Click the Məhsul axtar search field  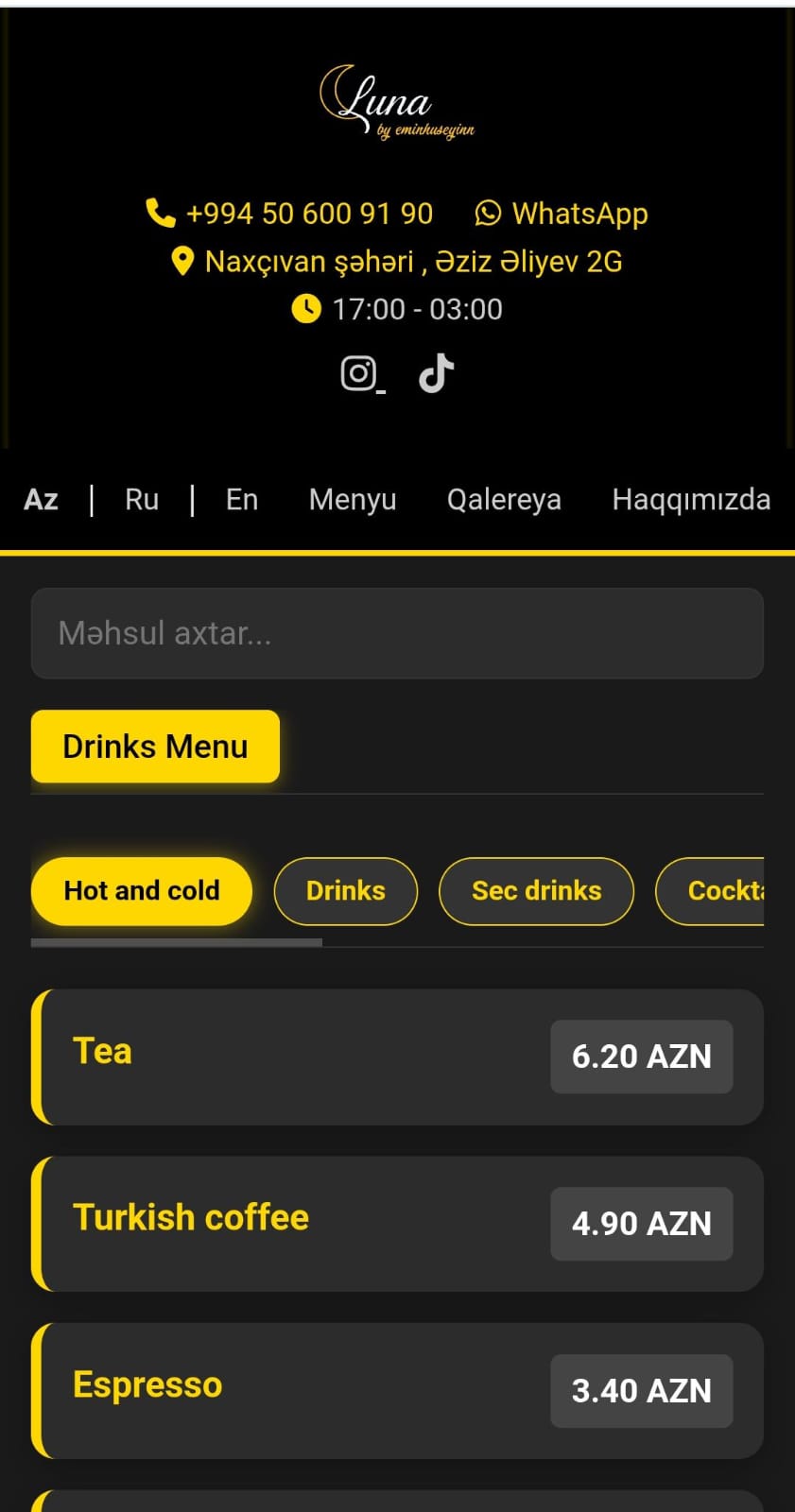[397, 633]
